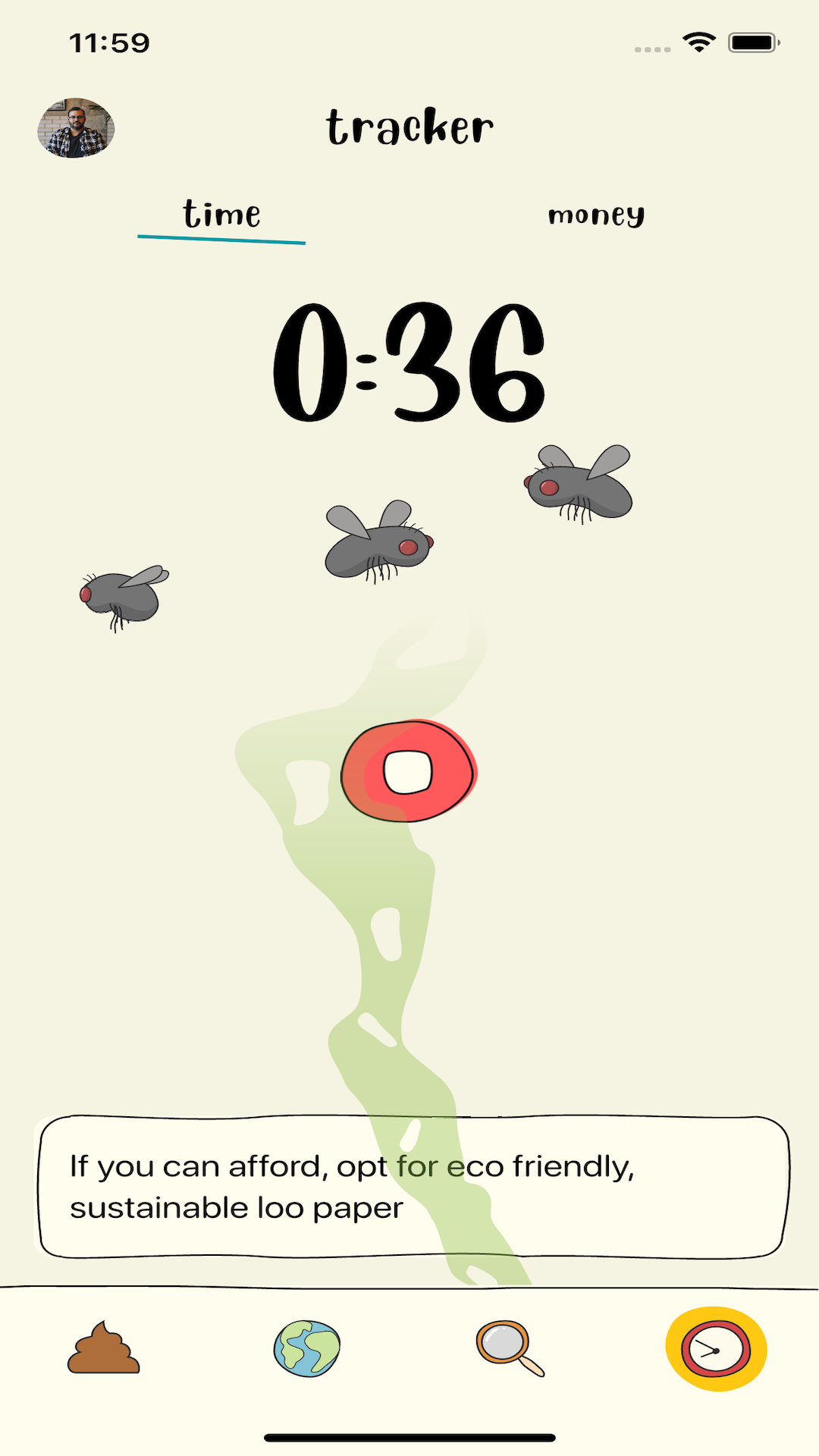Tap the clock tracker tab
This screenshot has height=1456, width=819.
tap(716, 1349)
